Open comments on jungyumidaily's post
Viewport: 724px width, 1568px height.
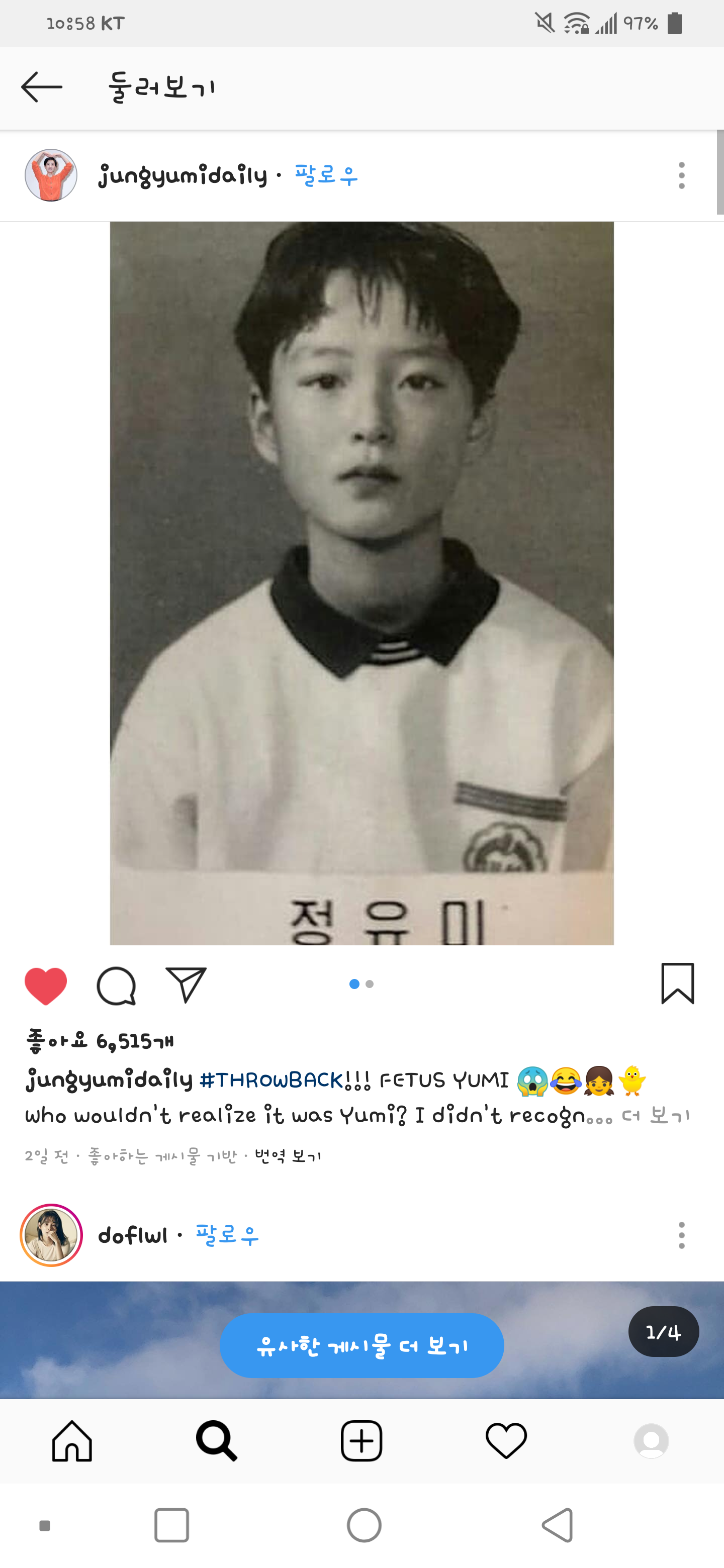116,985
